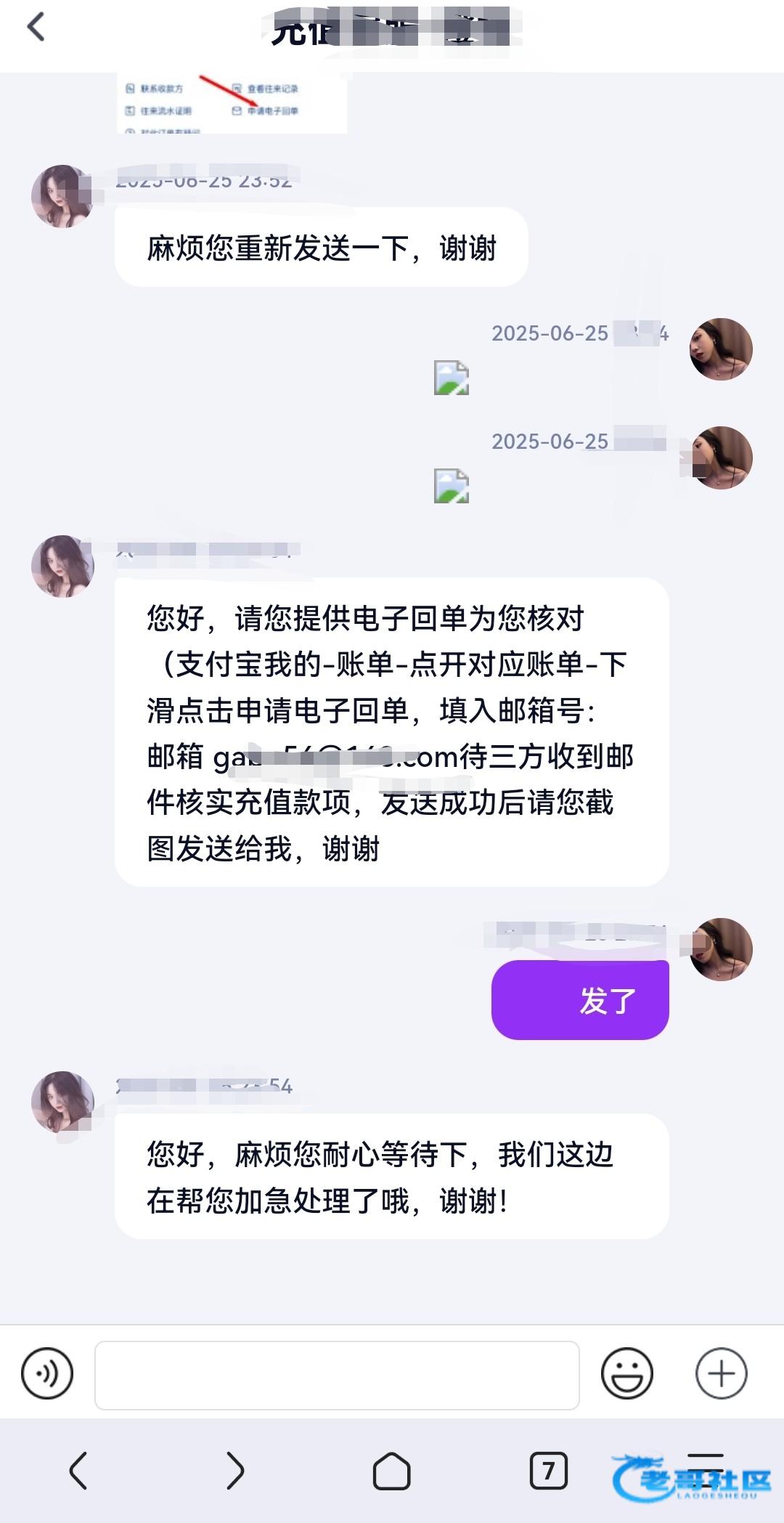The image size is (784, 1523).
Task: Go back using the top-left arrow
Action: click(x=36, y=28)
